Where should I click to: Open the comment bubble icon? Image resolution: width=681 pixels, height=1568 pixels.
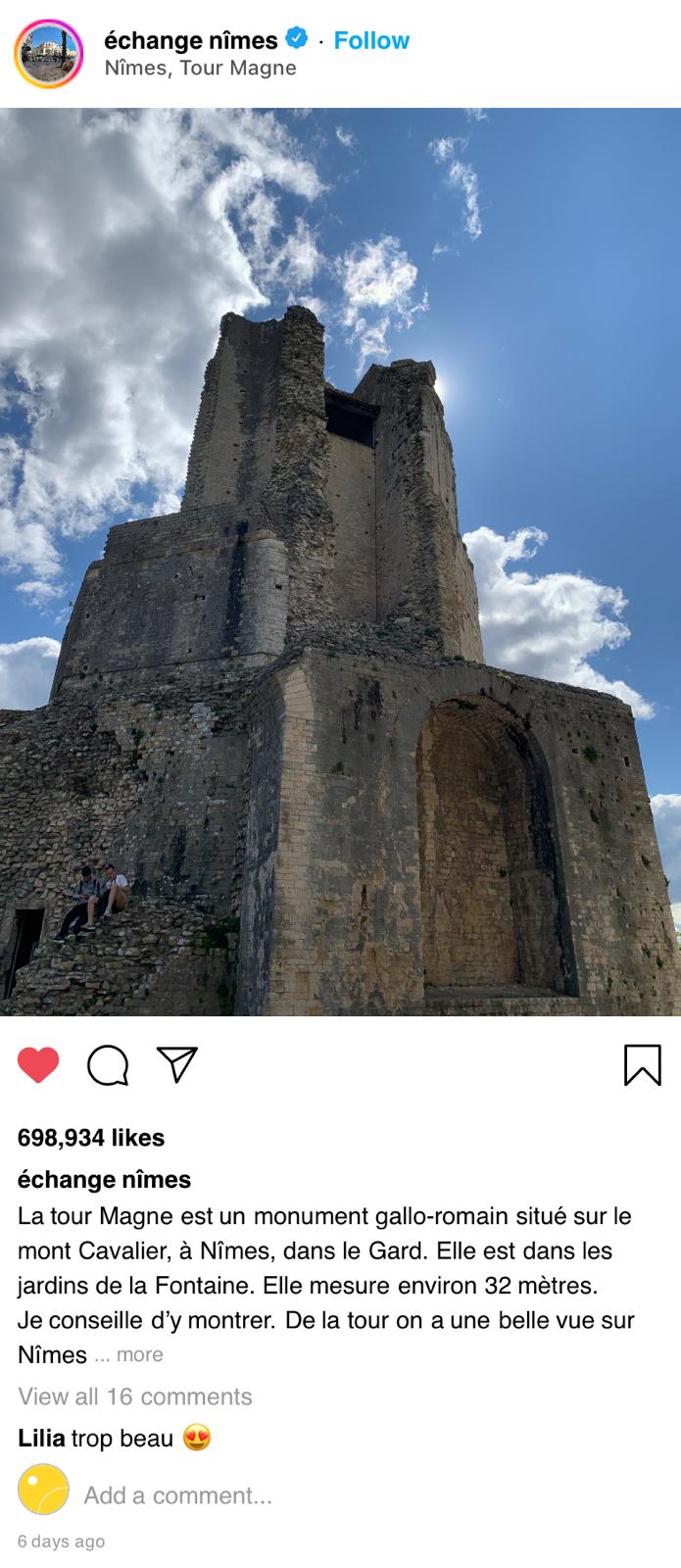(108, 1065)
